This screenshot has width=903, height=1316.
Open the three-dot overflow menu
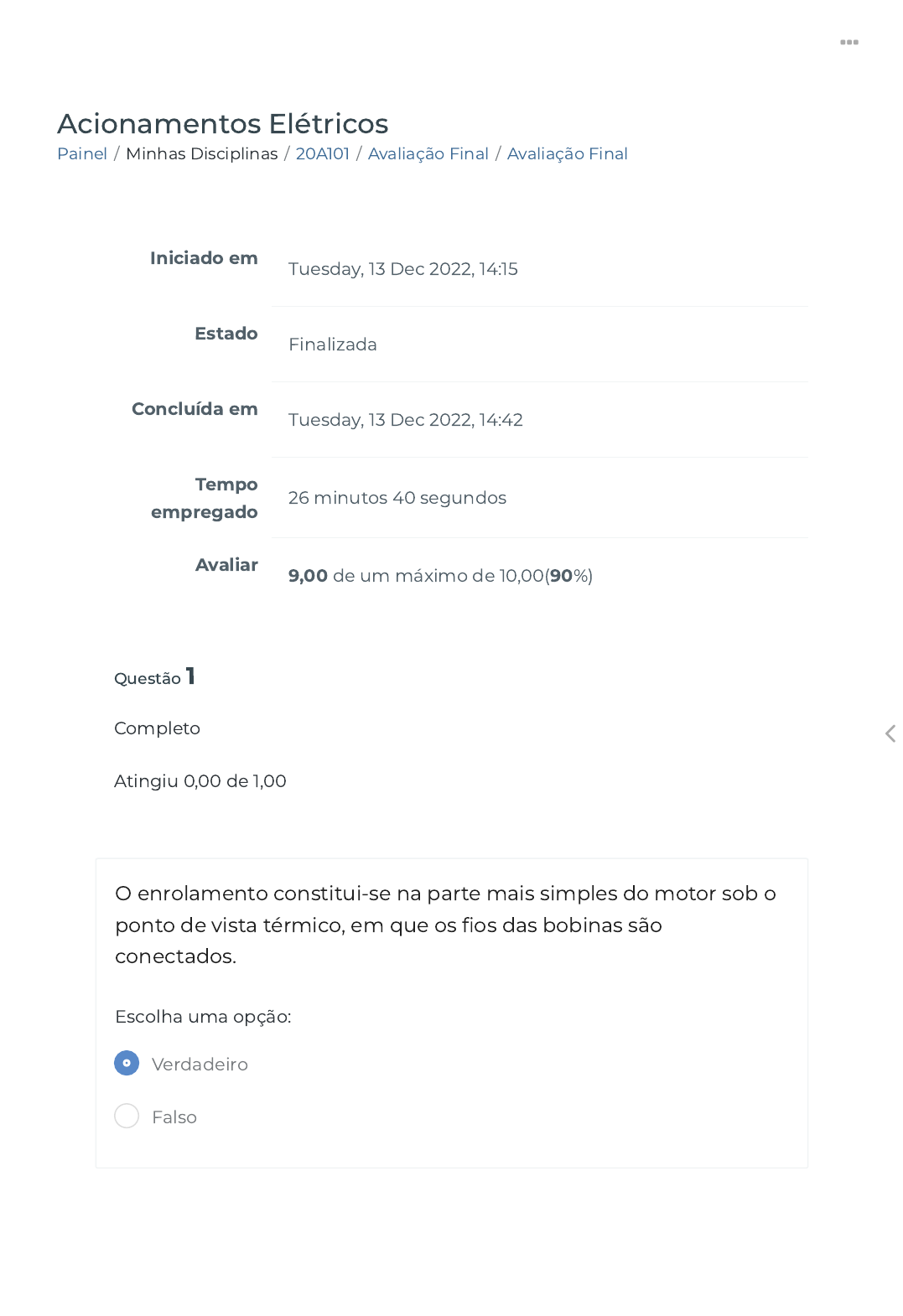[x=849, y=42]
